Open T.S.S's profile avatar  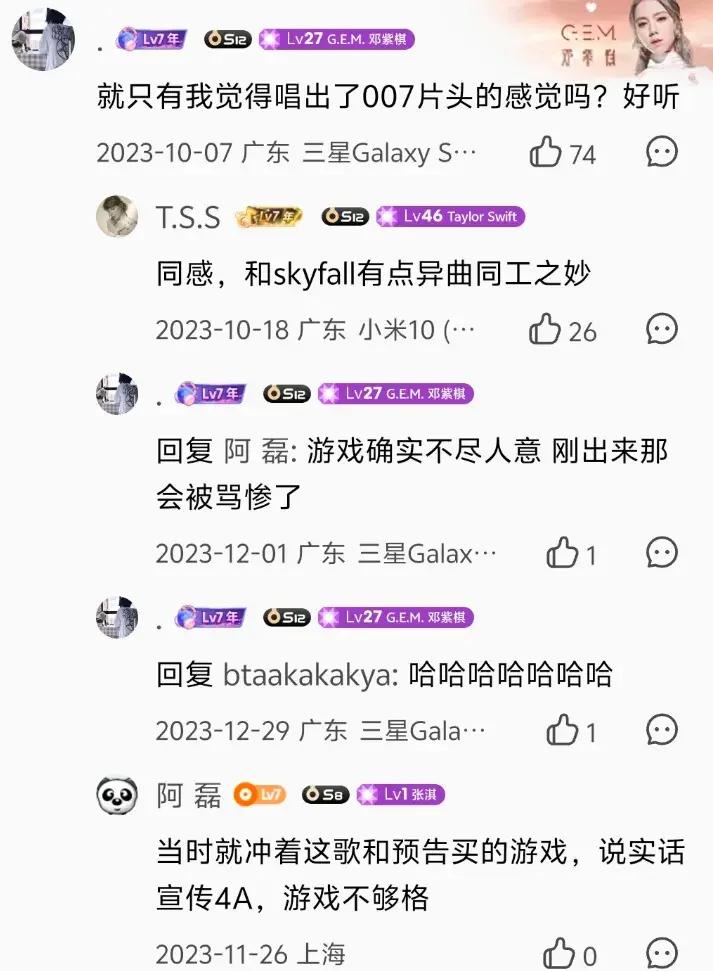pyautogui.click(x=117, y=216)
